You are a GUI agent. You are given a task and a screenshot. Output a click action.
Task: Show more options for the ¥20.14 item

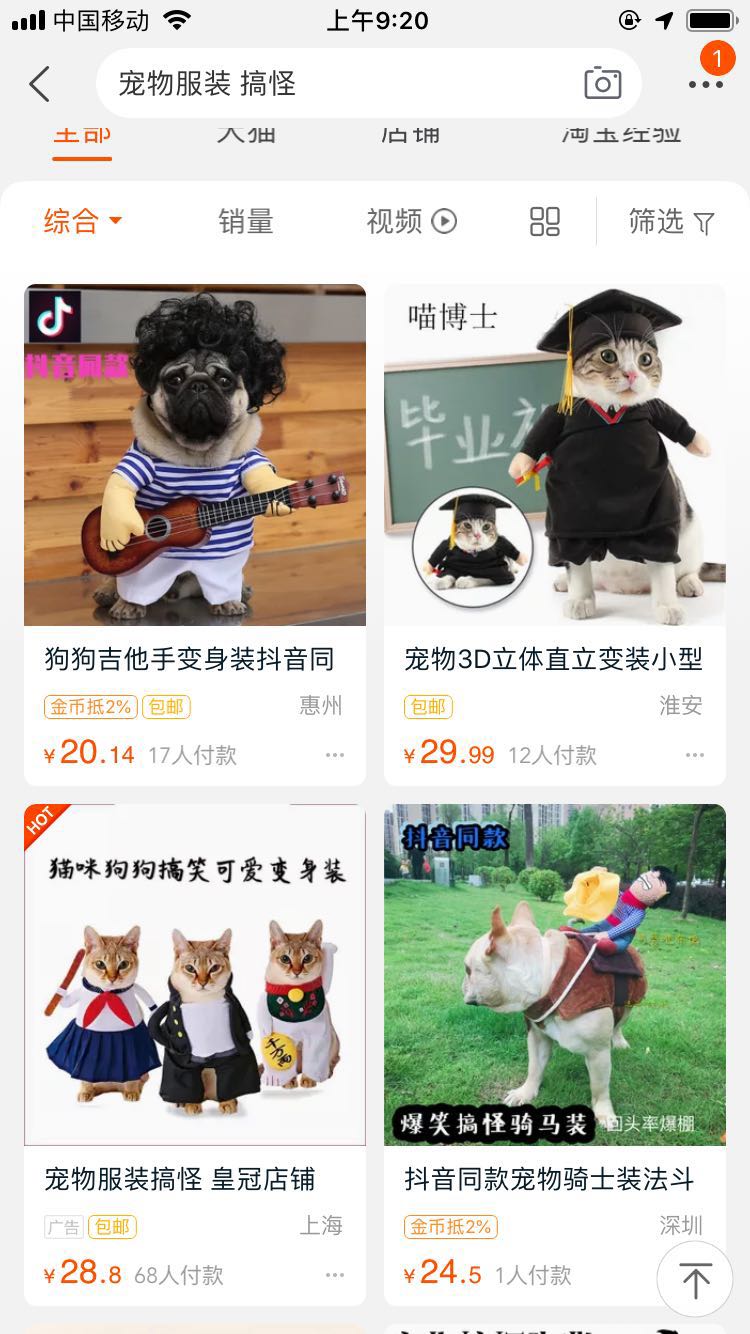pyautogui.click(x=334, y=755)
